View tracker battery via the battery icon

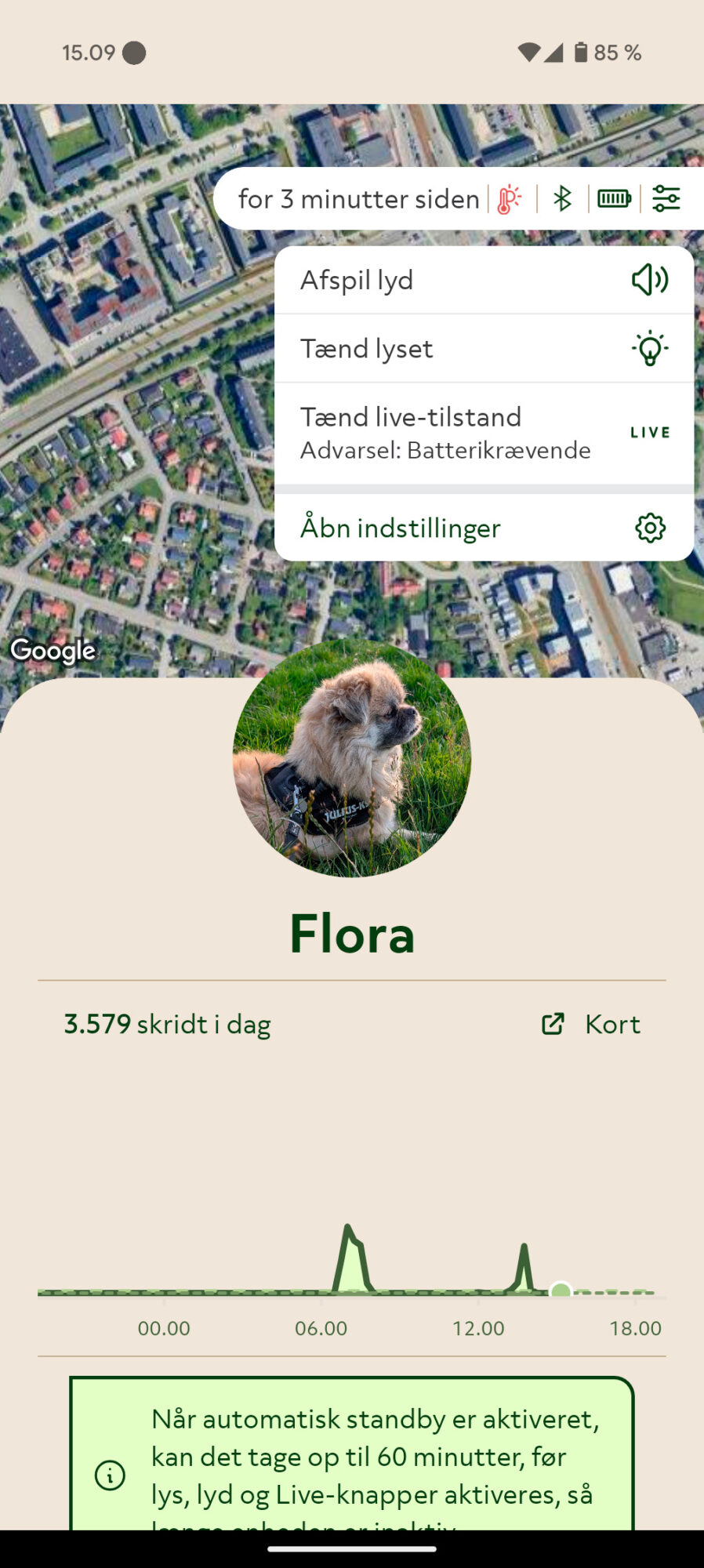[615, 198]
